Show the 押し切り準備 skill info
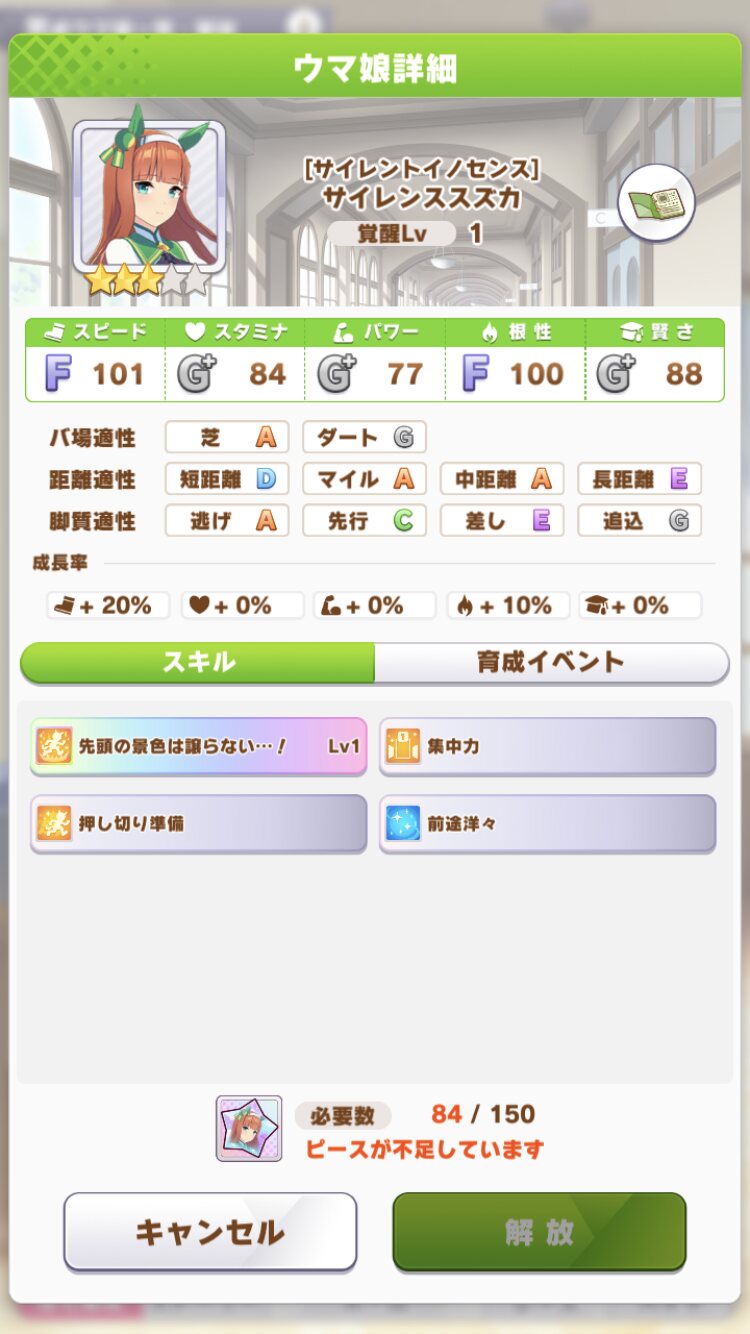Image resolution: width=750 pixels, height=1334 pixels. point(198,824)
